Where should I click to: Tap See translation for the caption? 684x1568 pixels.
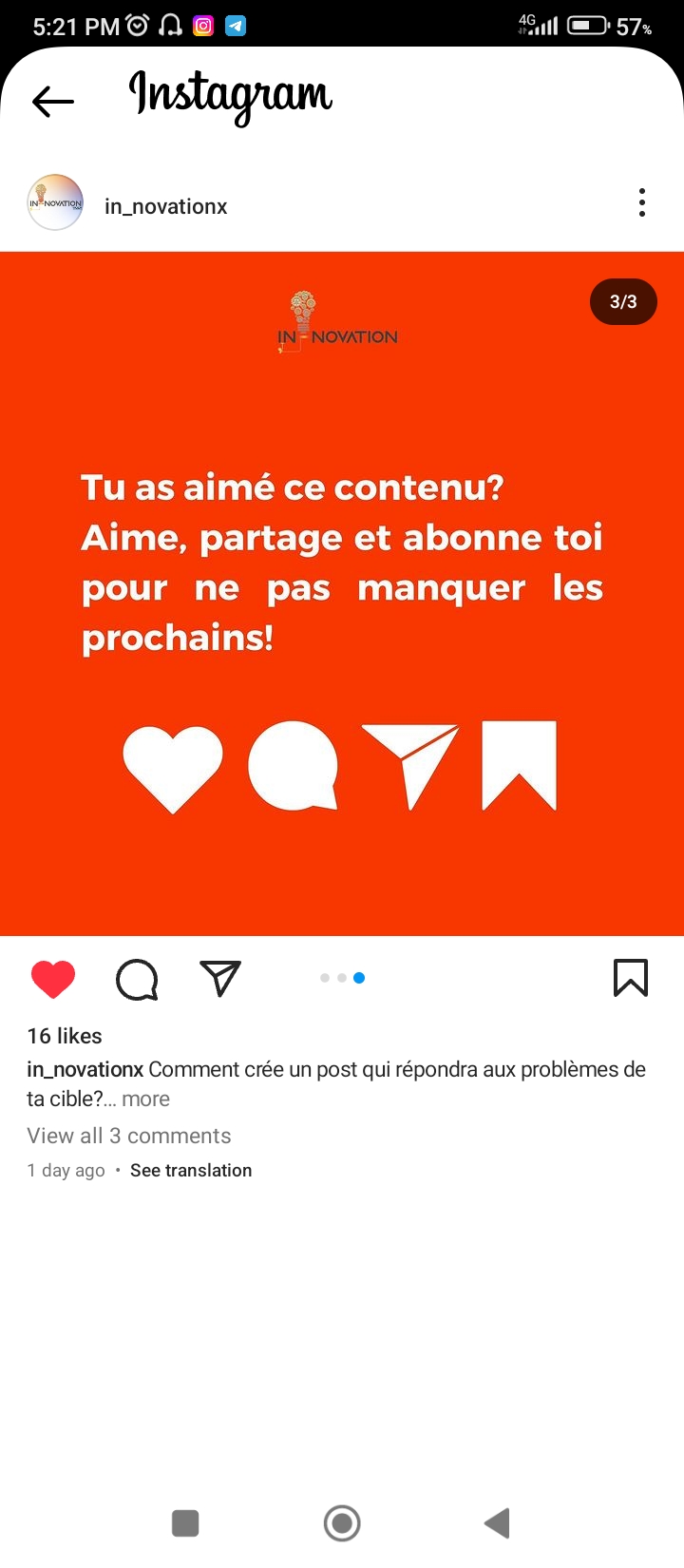pos(191,1171)
